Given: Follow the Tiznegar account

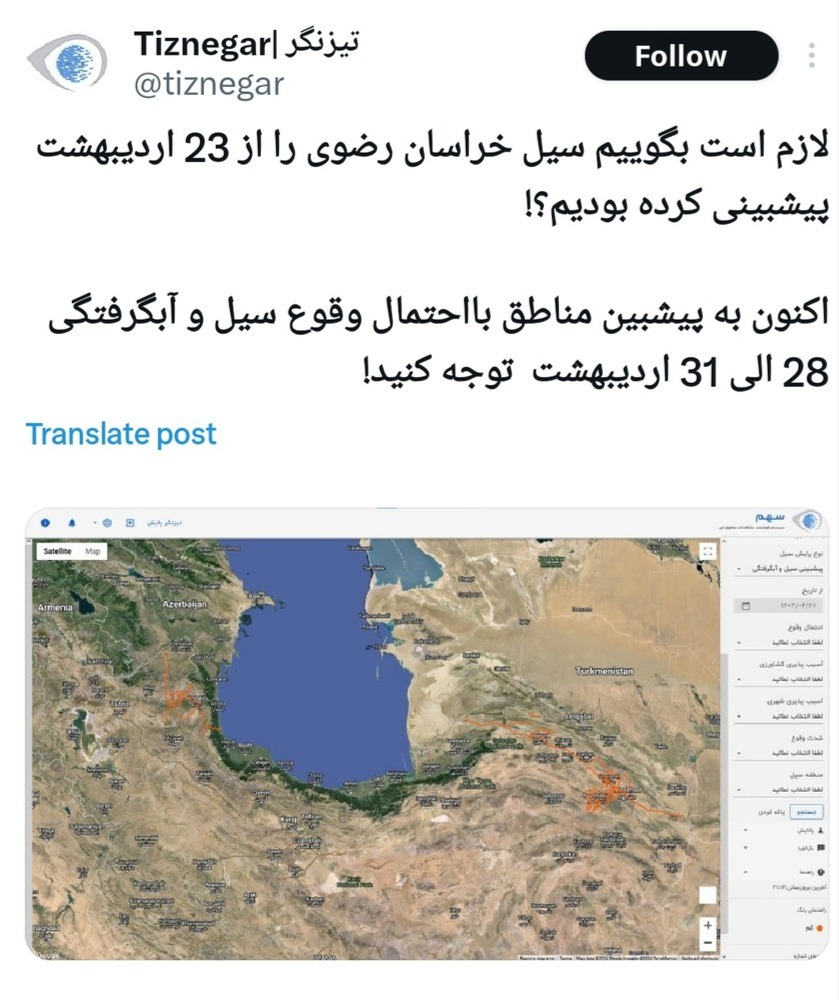Looking at the screenshot, I should point(681,56).
